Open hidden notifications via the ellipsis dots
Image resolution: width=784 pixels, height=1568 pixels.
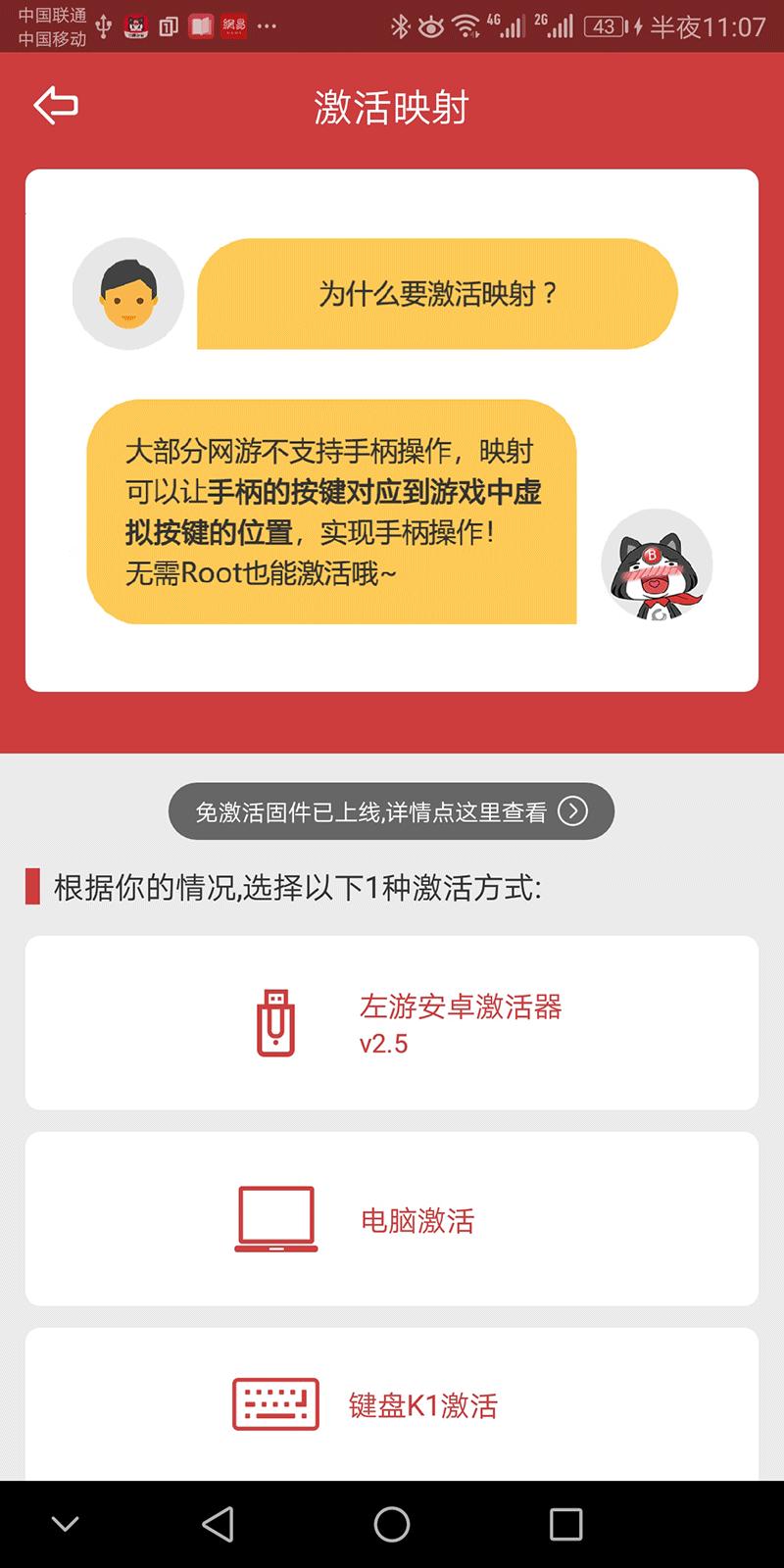point(267,26)
